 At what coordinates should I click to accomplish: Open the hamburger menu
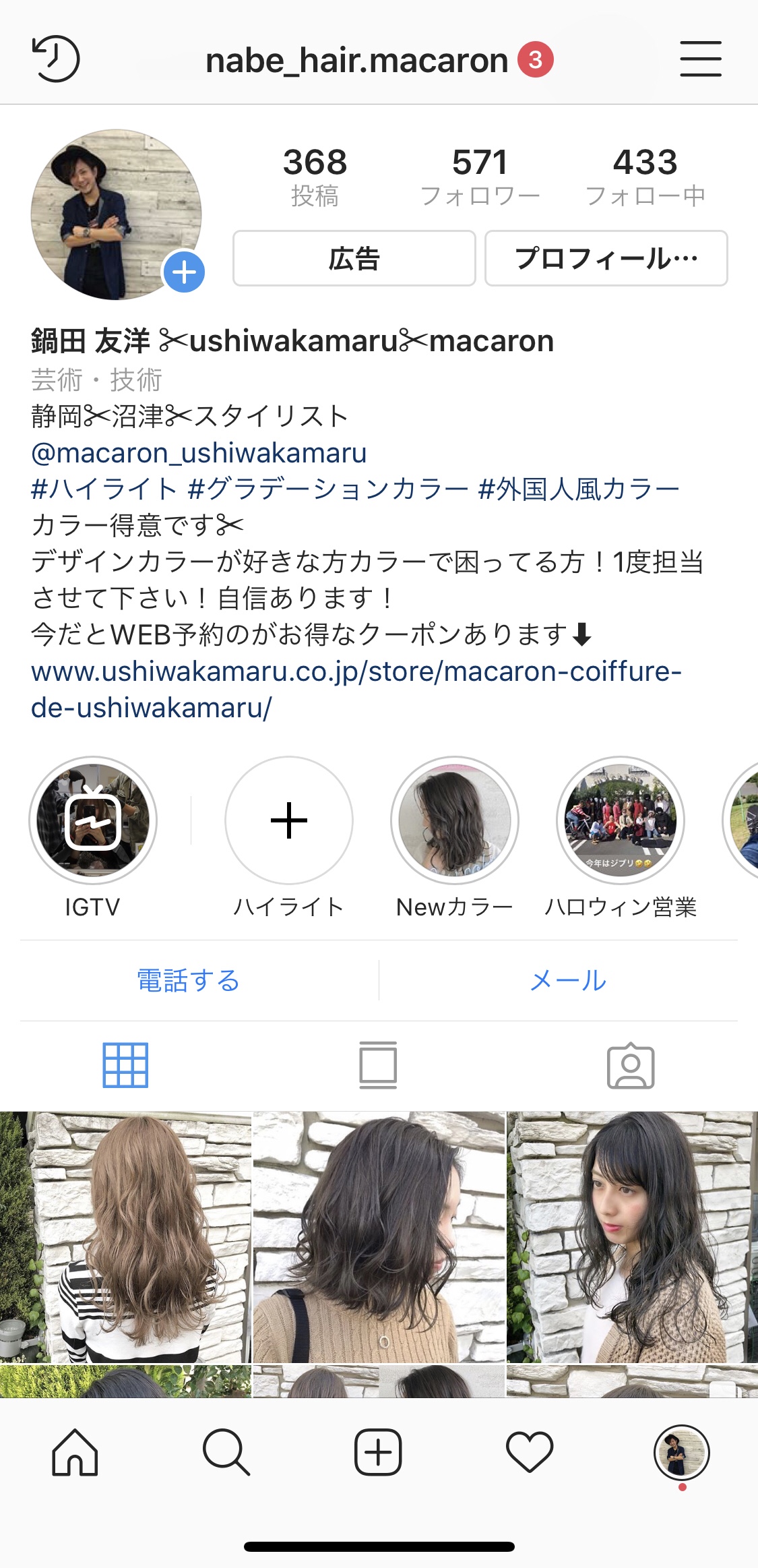[700, 59]
